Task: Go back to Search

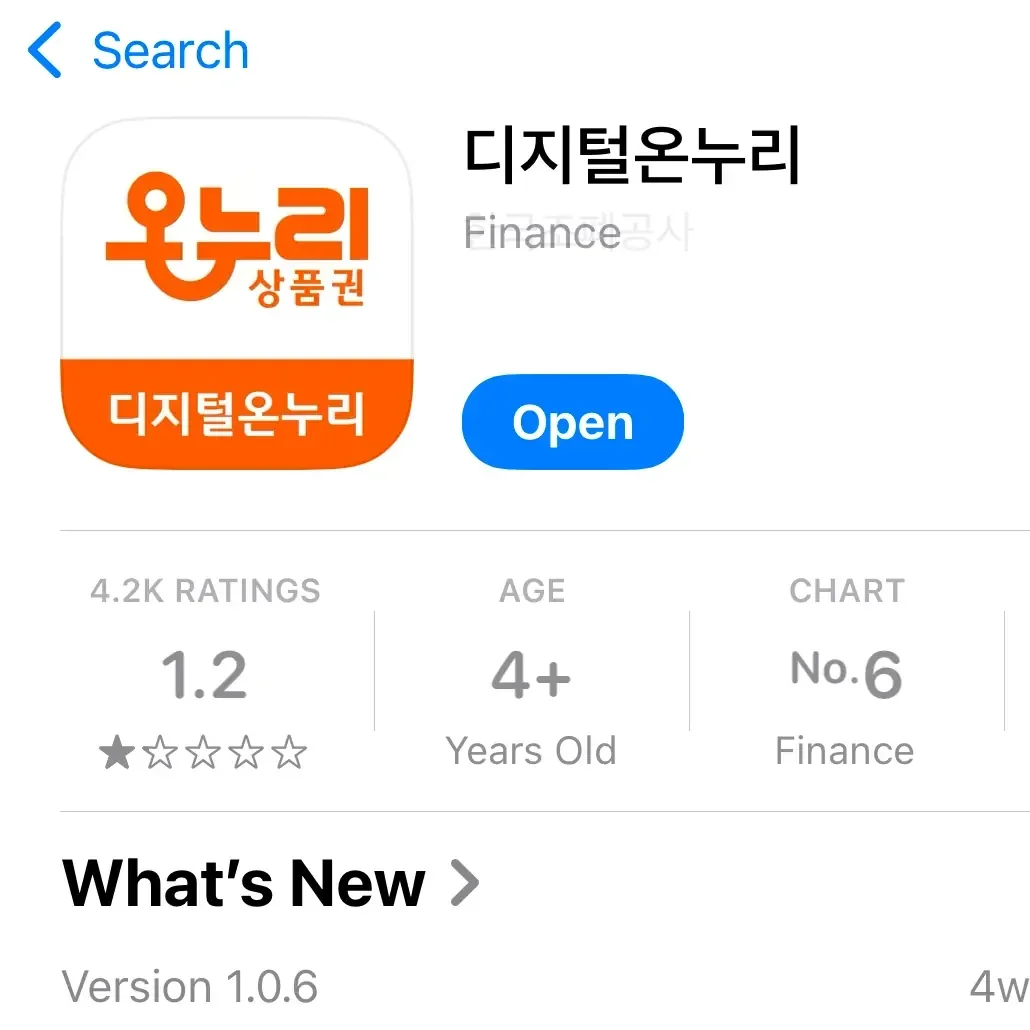Action: coord(138,51)
